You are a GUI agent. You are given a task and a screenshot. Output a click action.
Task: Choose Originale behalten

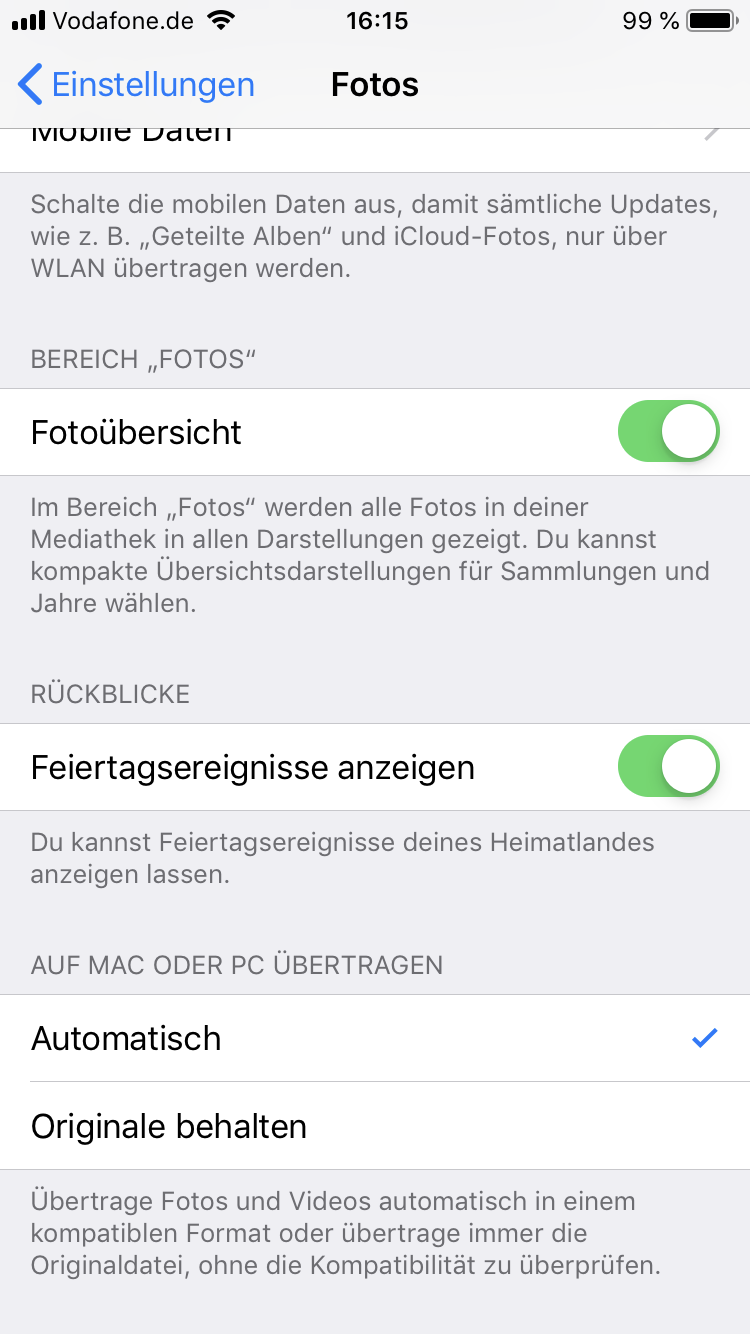click(x=375, y=1126)
